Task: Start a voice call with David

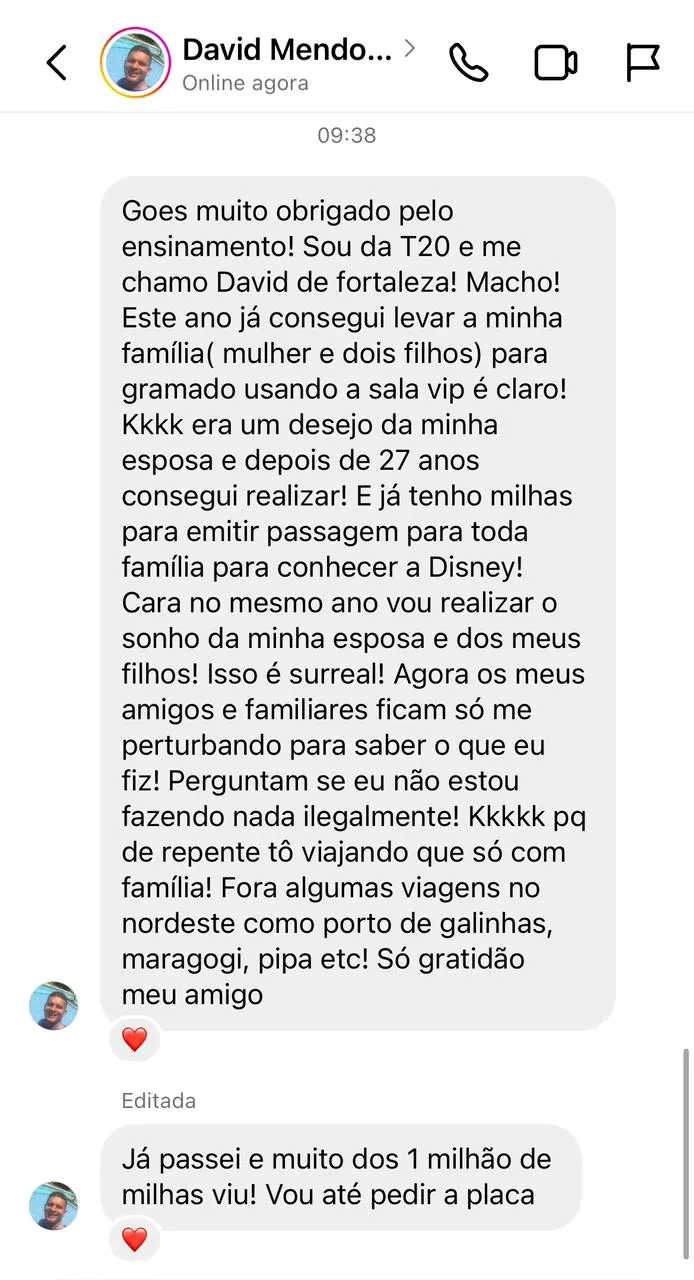Action: [468, 63]
